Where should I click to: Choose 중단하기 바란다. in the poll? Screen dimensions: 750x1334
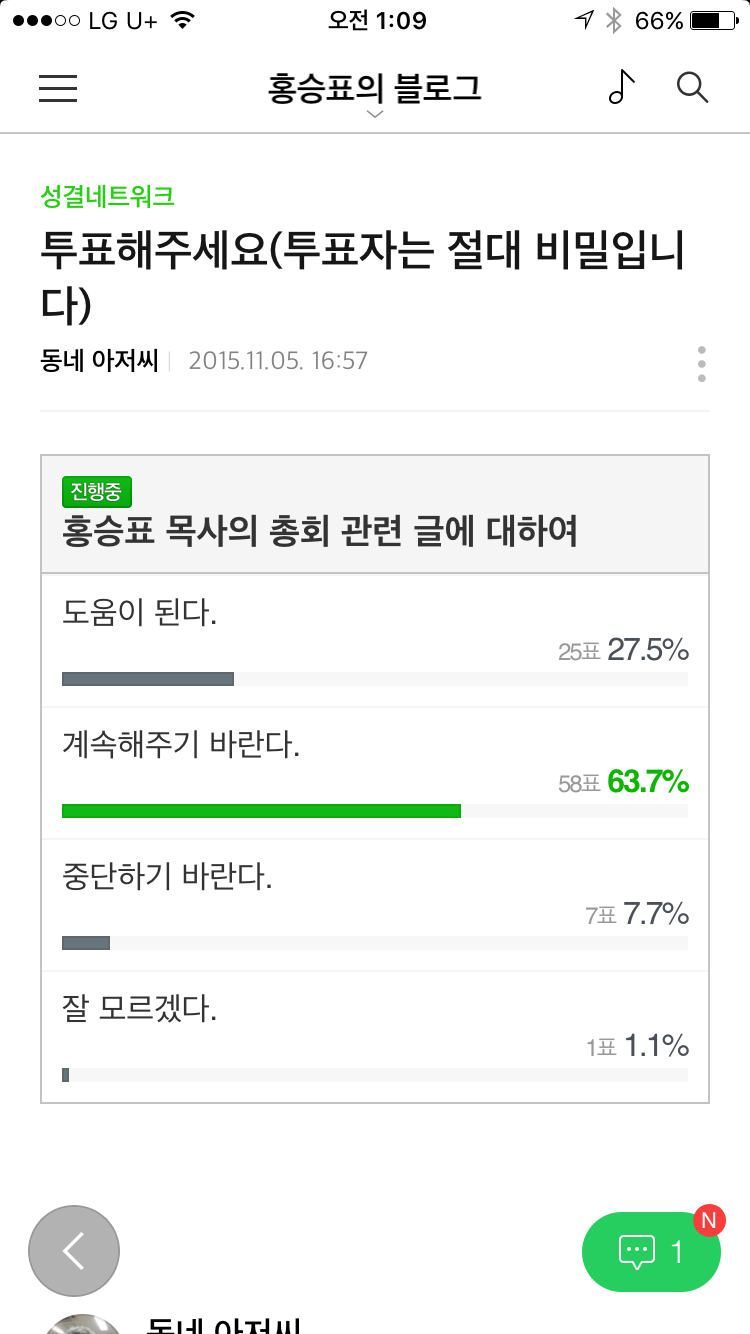tap(375, 905)
